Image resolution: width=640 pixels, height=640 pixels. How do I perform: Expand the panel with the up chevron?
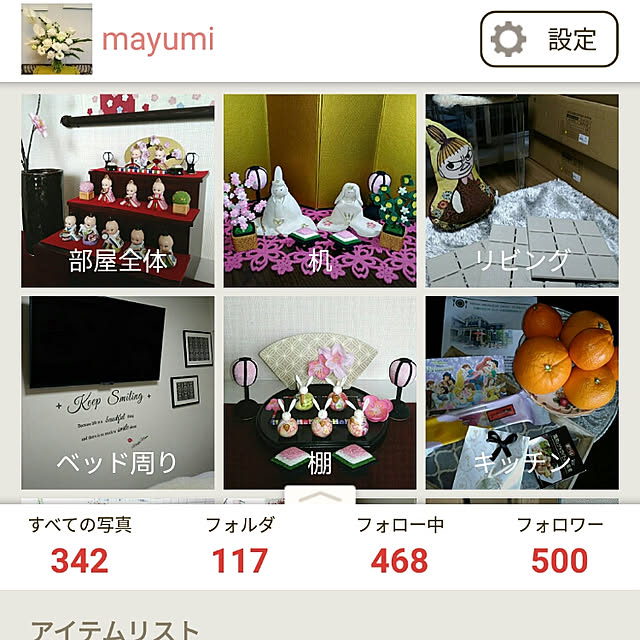pyautogui.click(x=320, y=496)
